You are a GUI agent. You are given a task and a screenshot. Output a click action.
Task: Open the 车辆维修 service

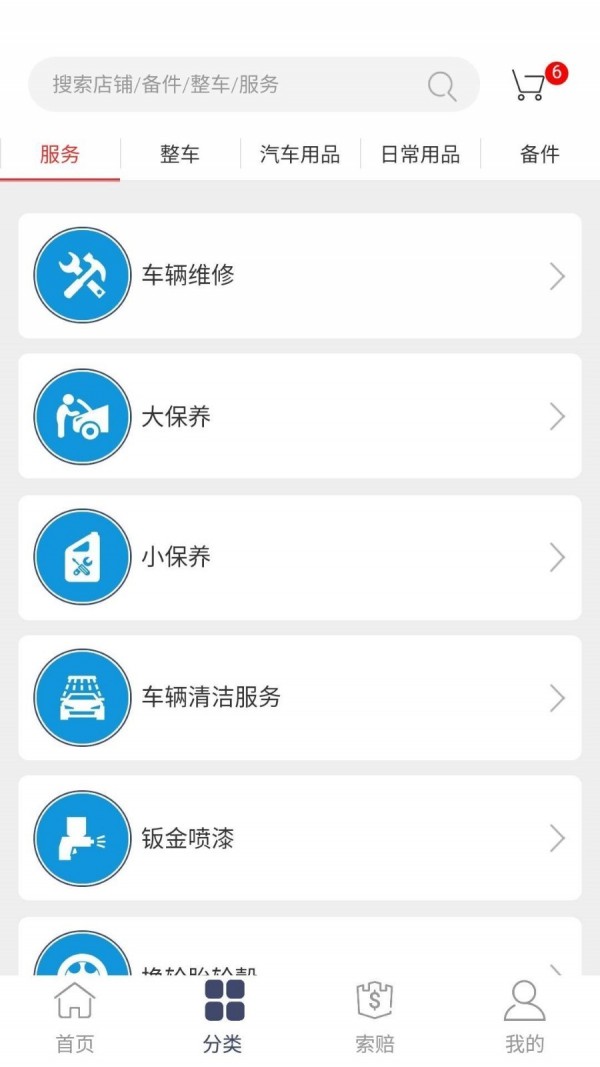tap(300, 276)
